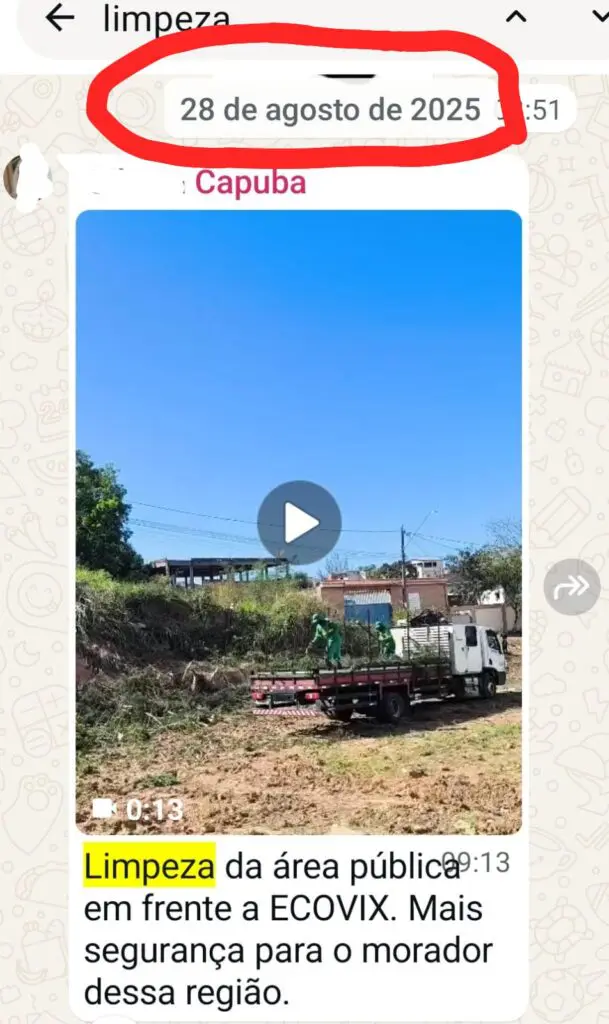Forward the video message
Viewport: 609px width, 1024px height.
coord(572,587)
